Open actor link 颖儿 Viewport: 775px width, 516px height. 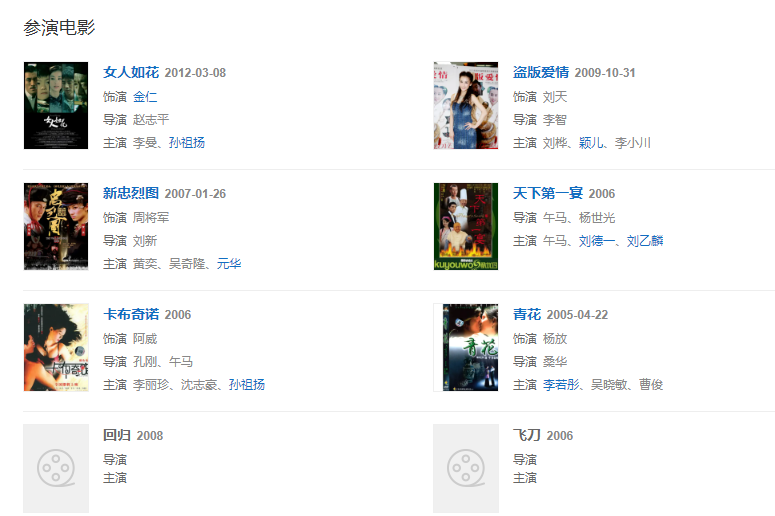(591, 143)
